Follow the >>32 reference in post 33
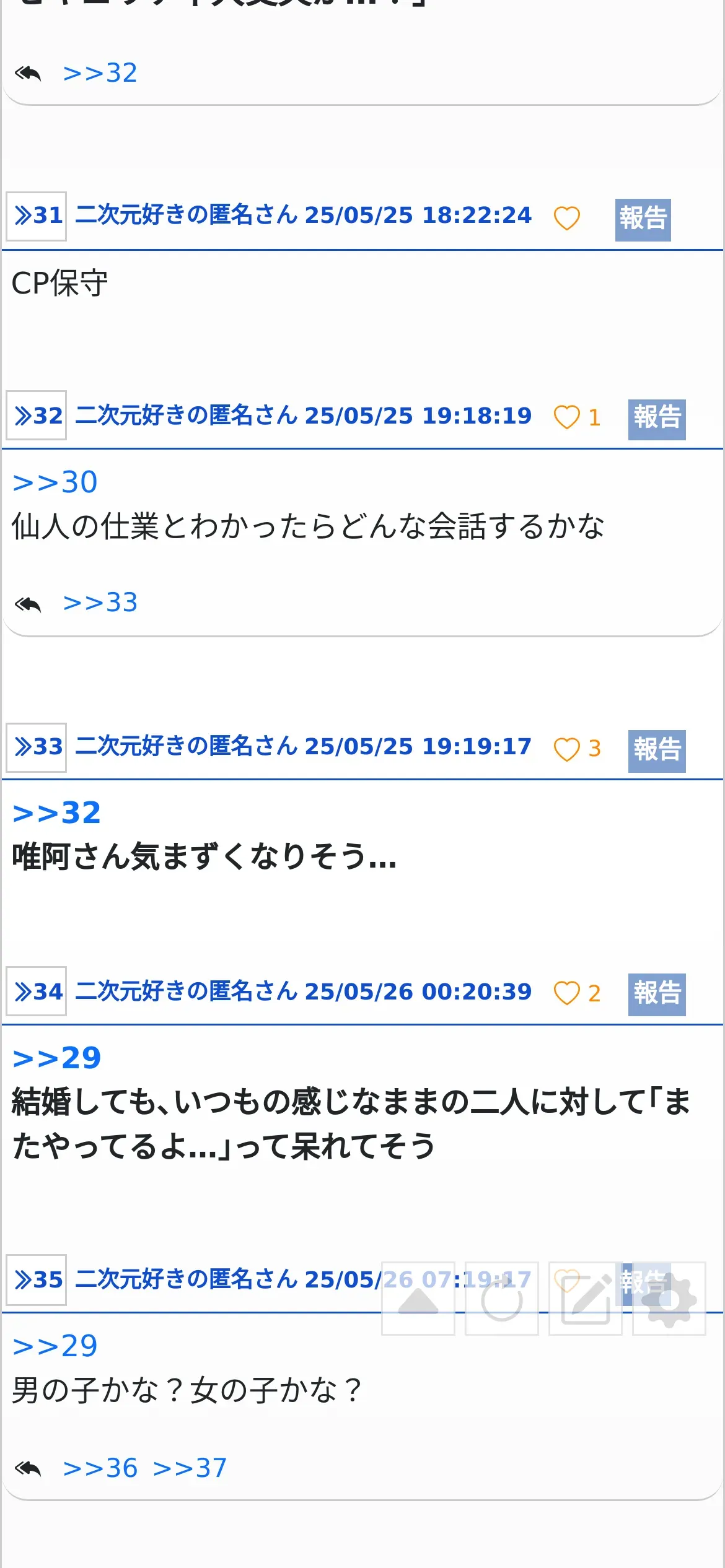Screen dimensions: 725x1568 56,813
